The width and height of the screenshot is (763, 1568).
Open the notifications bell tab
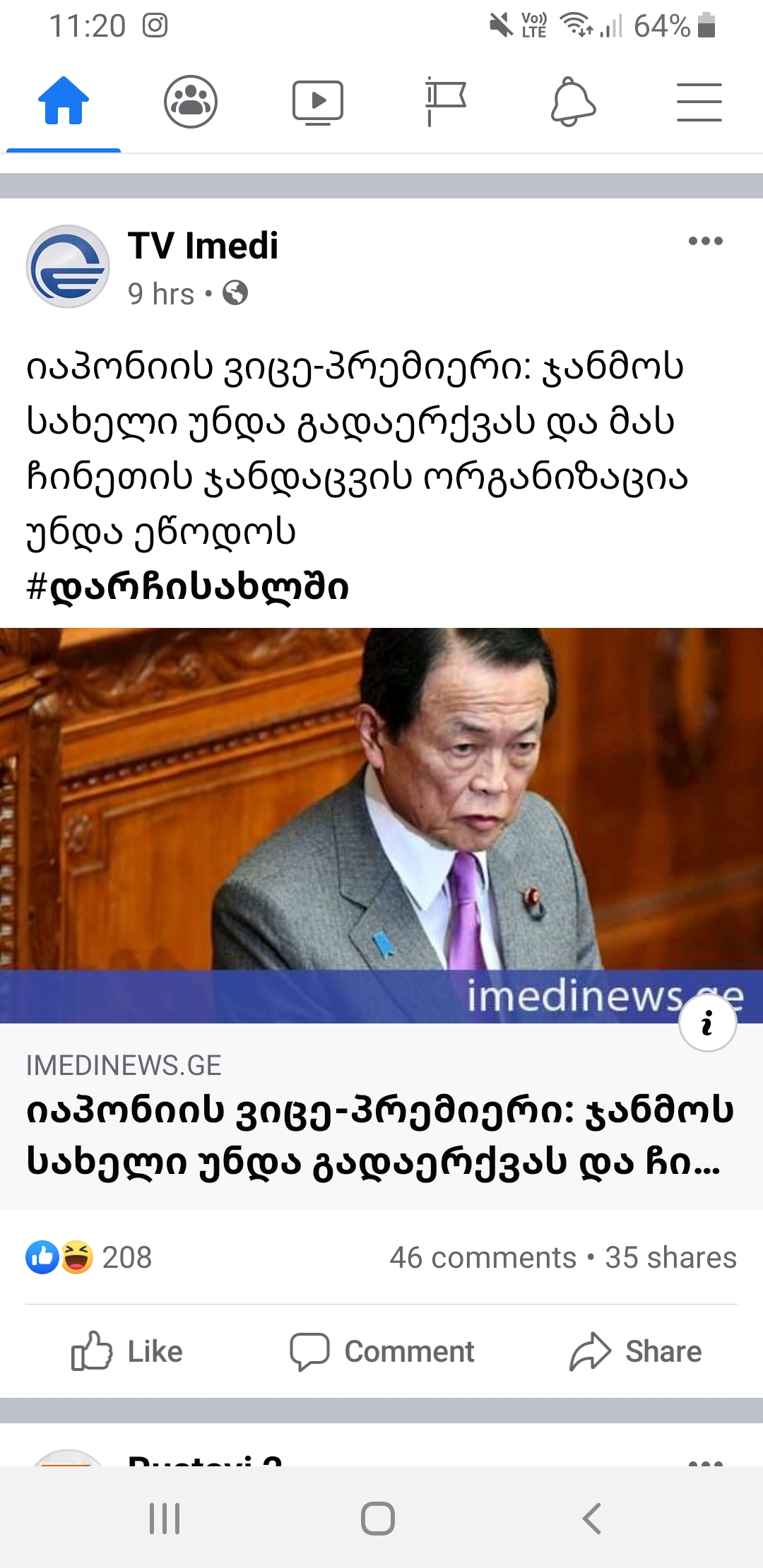point(573,102)
